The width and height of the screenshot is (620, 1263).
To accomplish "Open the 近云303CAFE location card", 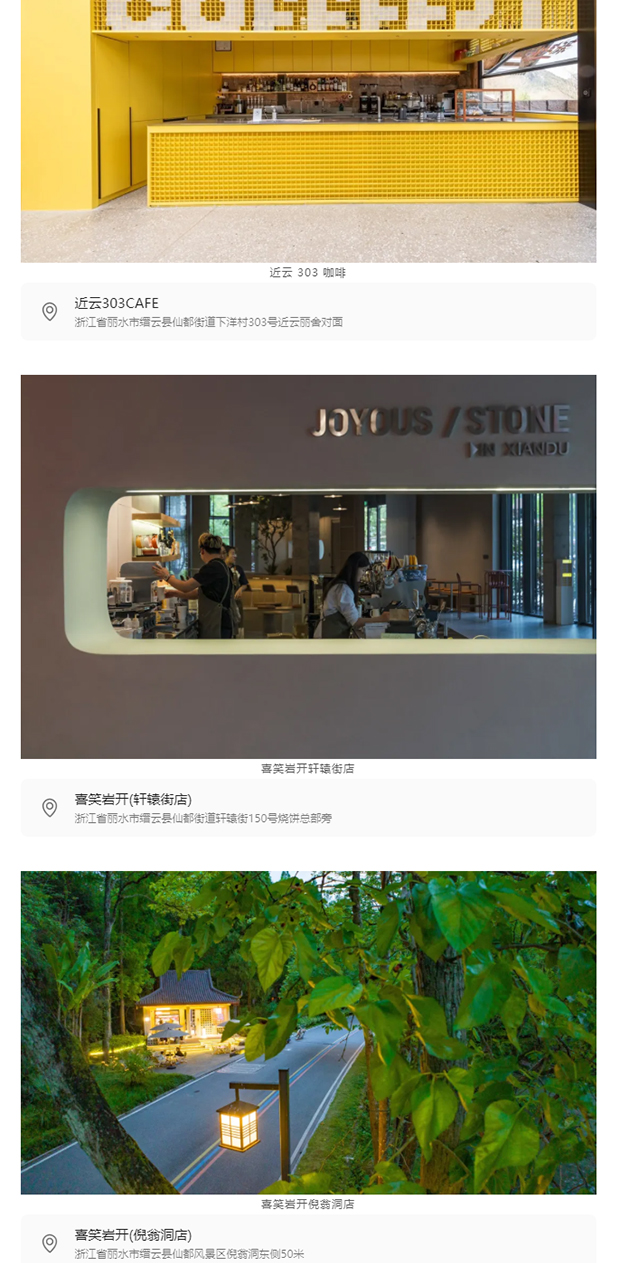I will (x=308, y=312).
